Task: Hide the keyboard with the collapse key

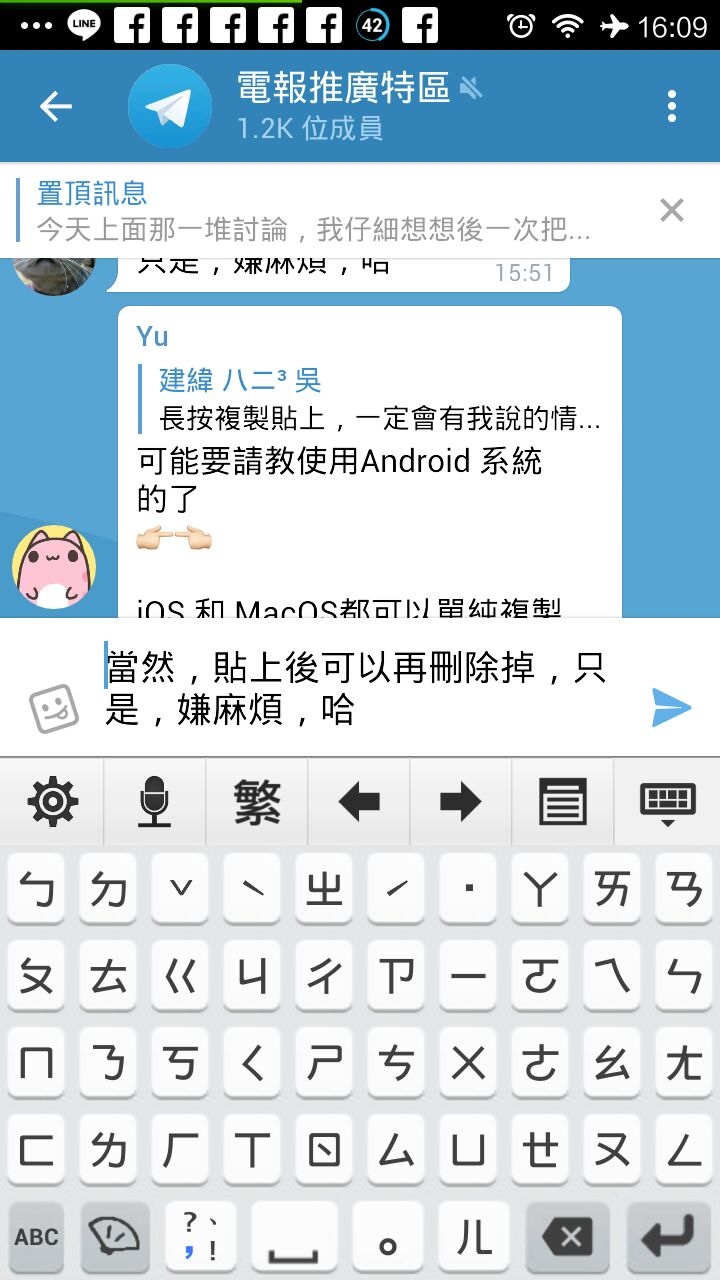Action: tap(666, 802)
